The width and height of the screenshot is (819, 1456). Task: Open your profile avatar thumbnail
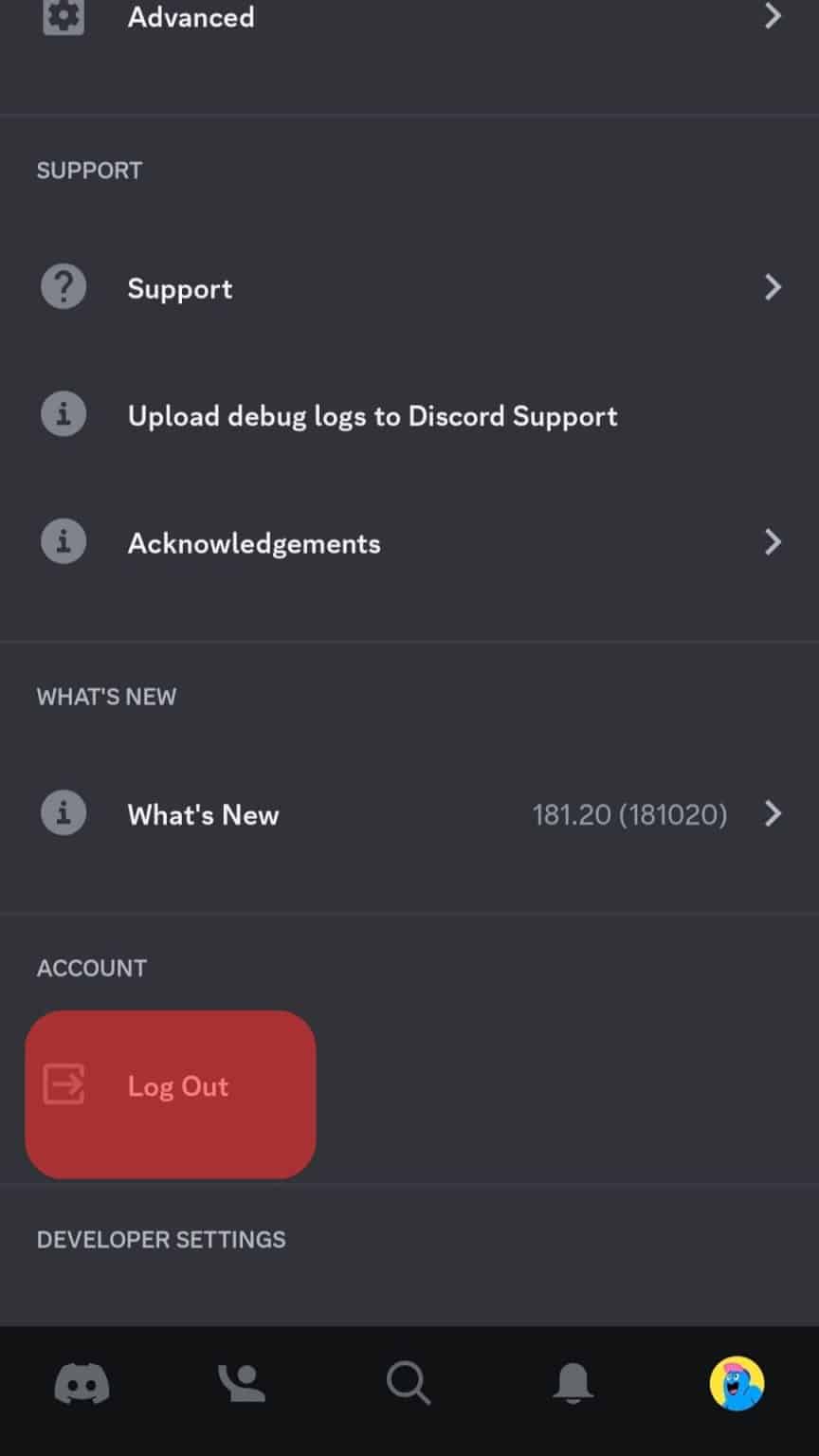point(737,1383)
